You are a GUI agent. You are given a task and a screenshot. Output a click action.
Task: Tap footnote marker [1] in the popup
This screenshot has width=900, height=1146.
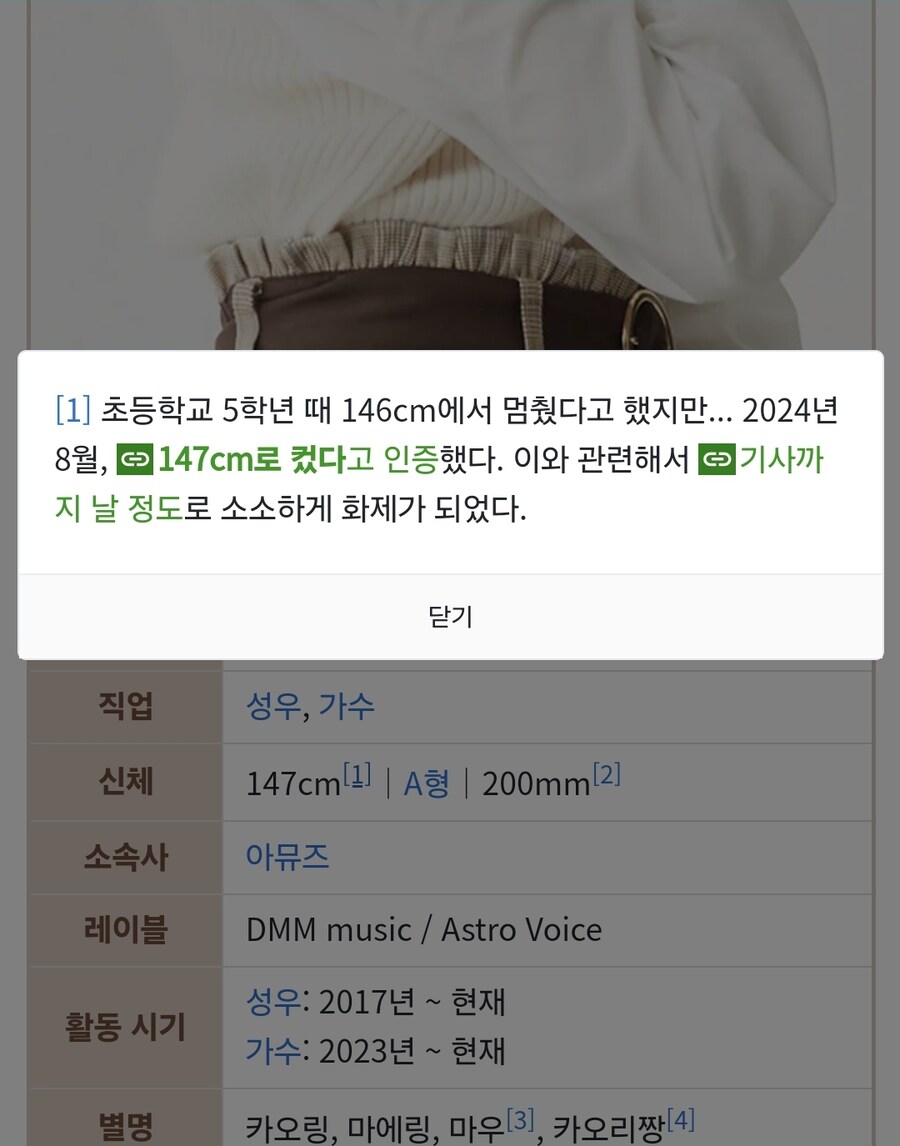(x=73, y=410)
